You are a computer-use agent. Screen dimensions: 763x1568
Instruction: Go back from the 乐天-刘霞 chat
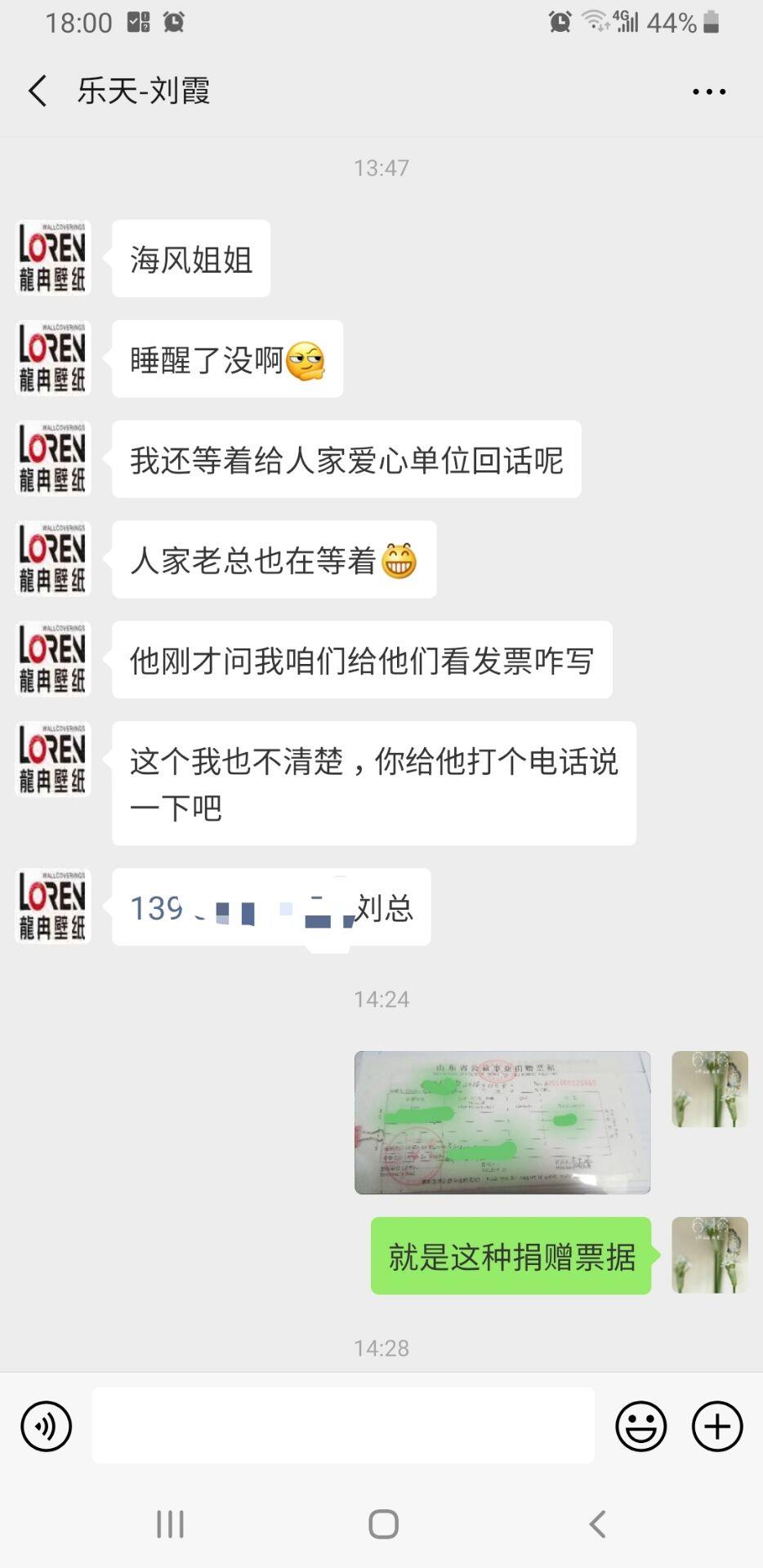coord(38,91)
